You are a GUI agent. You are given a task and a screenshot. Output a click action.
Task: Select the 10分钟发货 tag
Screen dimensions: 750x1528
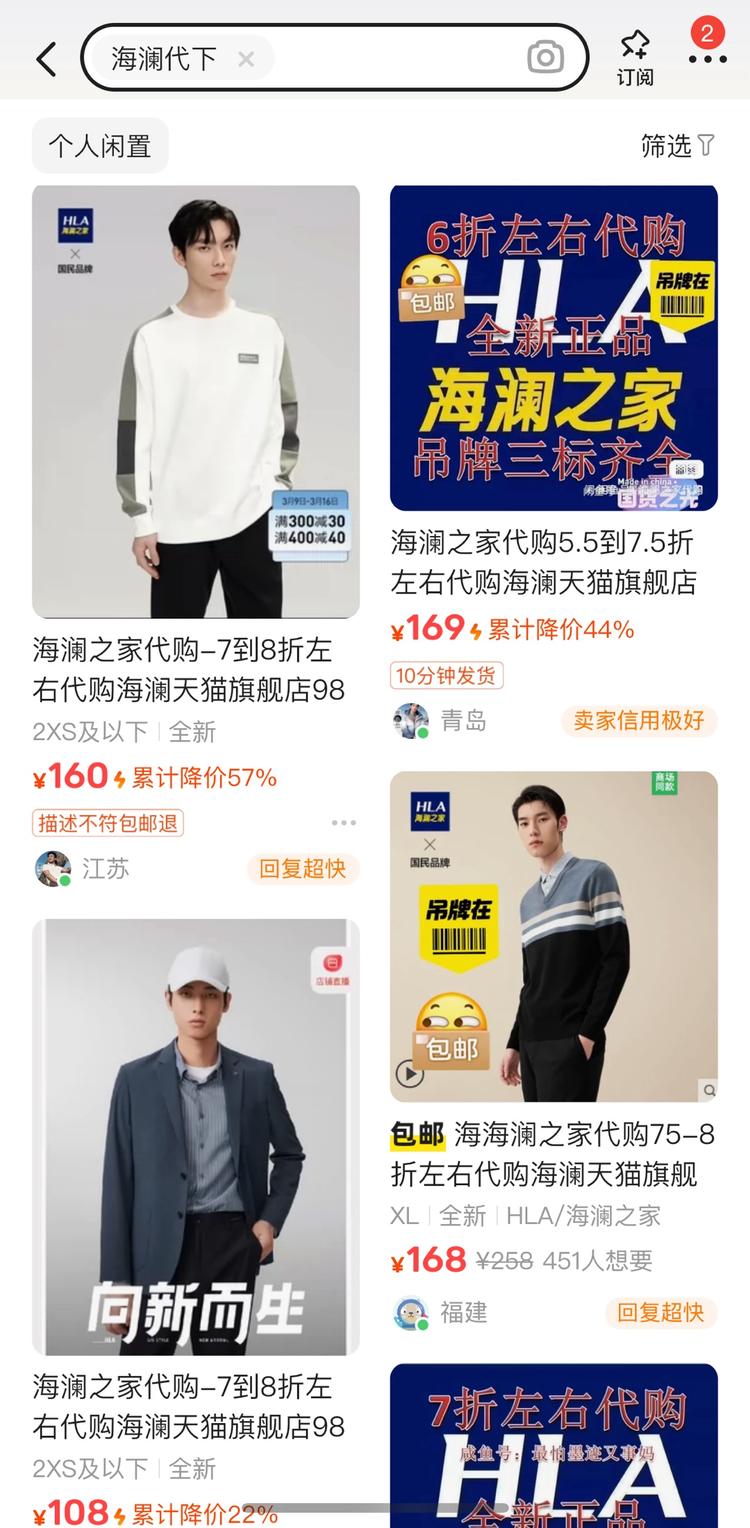pos(447,675)
